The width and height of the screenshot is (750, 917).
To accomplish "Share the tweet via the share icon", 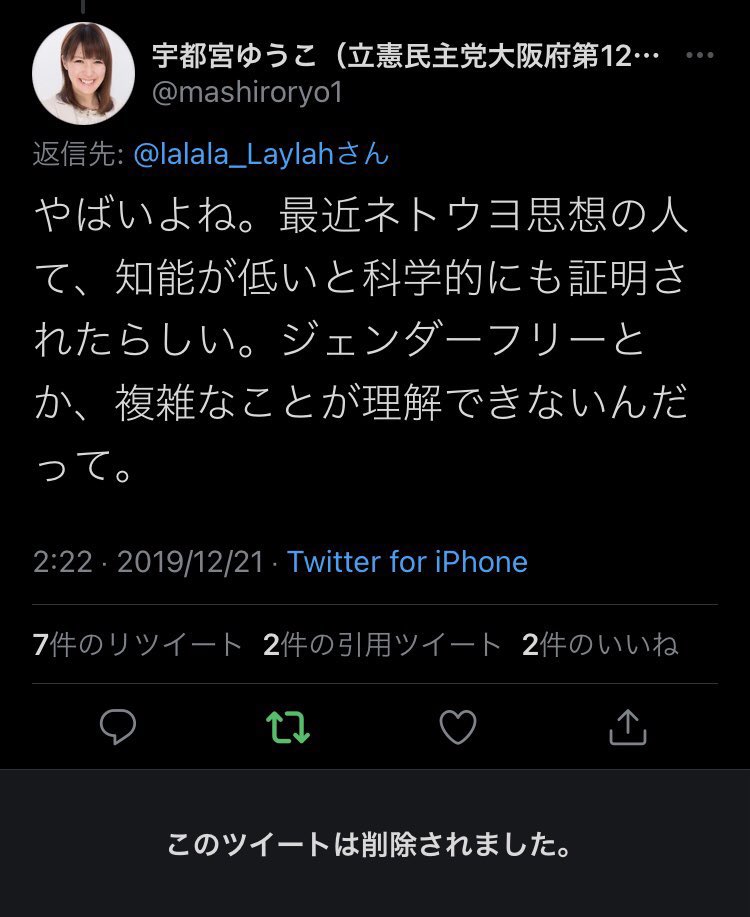I will 628,727.
